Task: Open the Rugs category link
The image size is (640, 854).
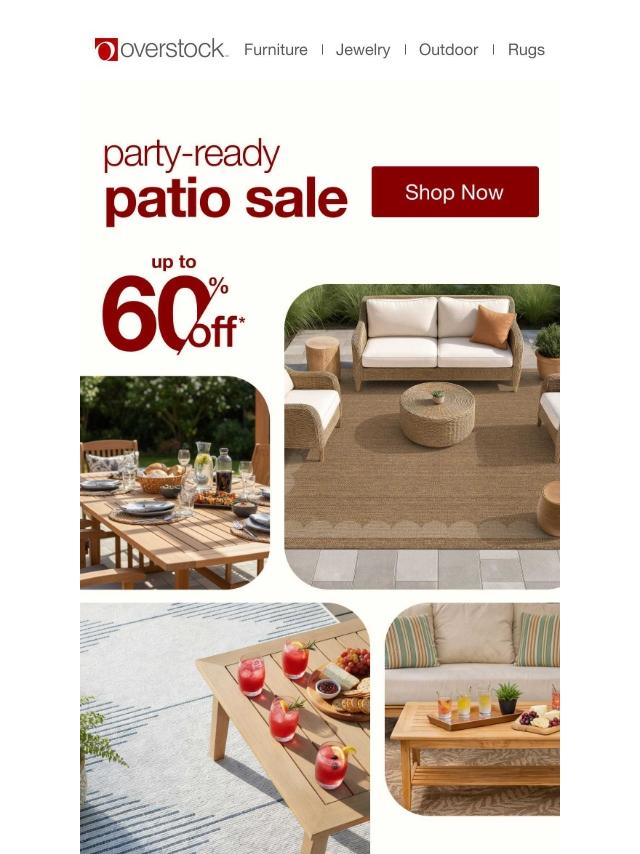Action: (x=526, y=49)
